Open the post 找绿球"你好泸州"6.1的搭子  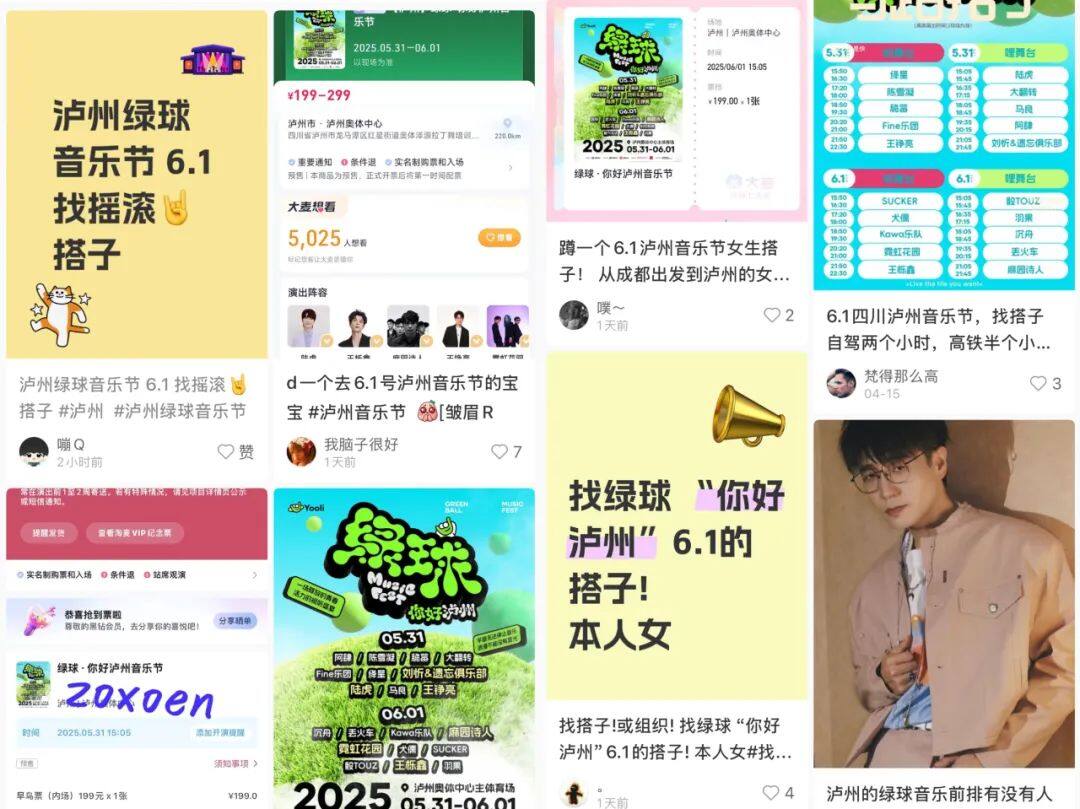tap(676, 525)
